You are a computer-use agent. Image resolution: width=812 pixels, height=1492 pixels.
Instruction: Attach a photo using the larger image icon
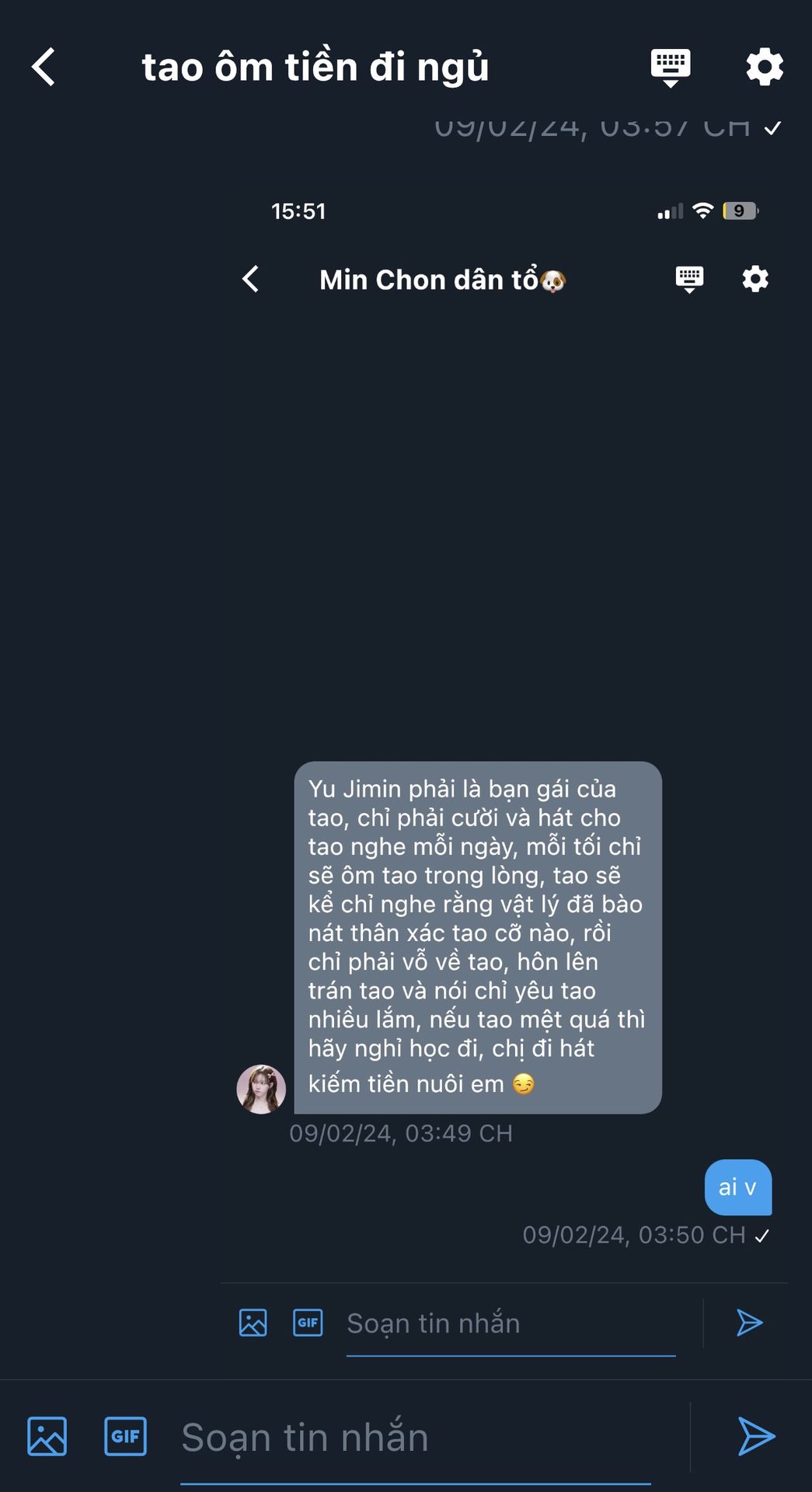[x=47, y=1436]
